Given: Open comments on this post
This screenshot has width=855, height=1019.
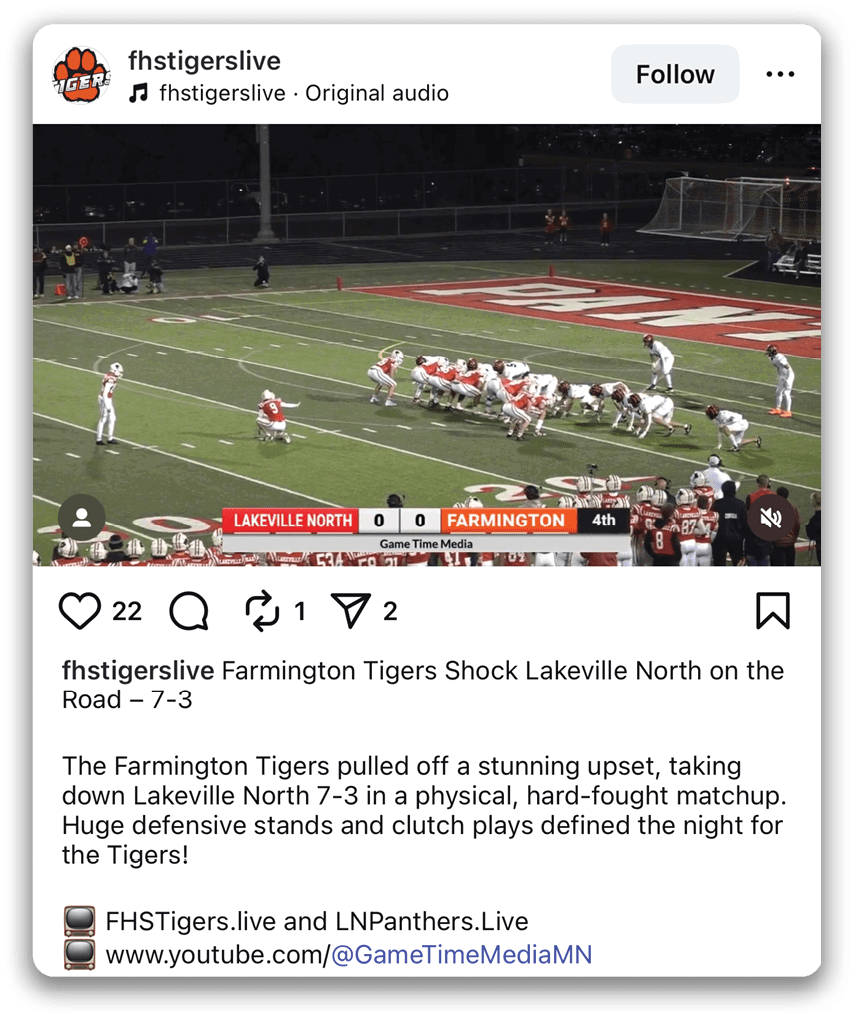Looking at the screenshot, I should [188, 611].
